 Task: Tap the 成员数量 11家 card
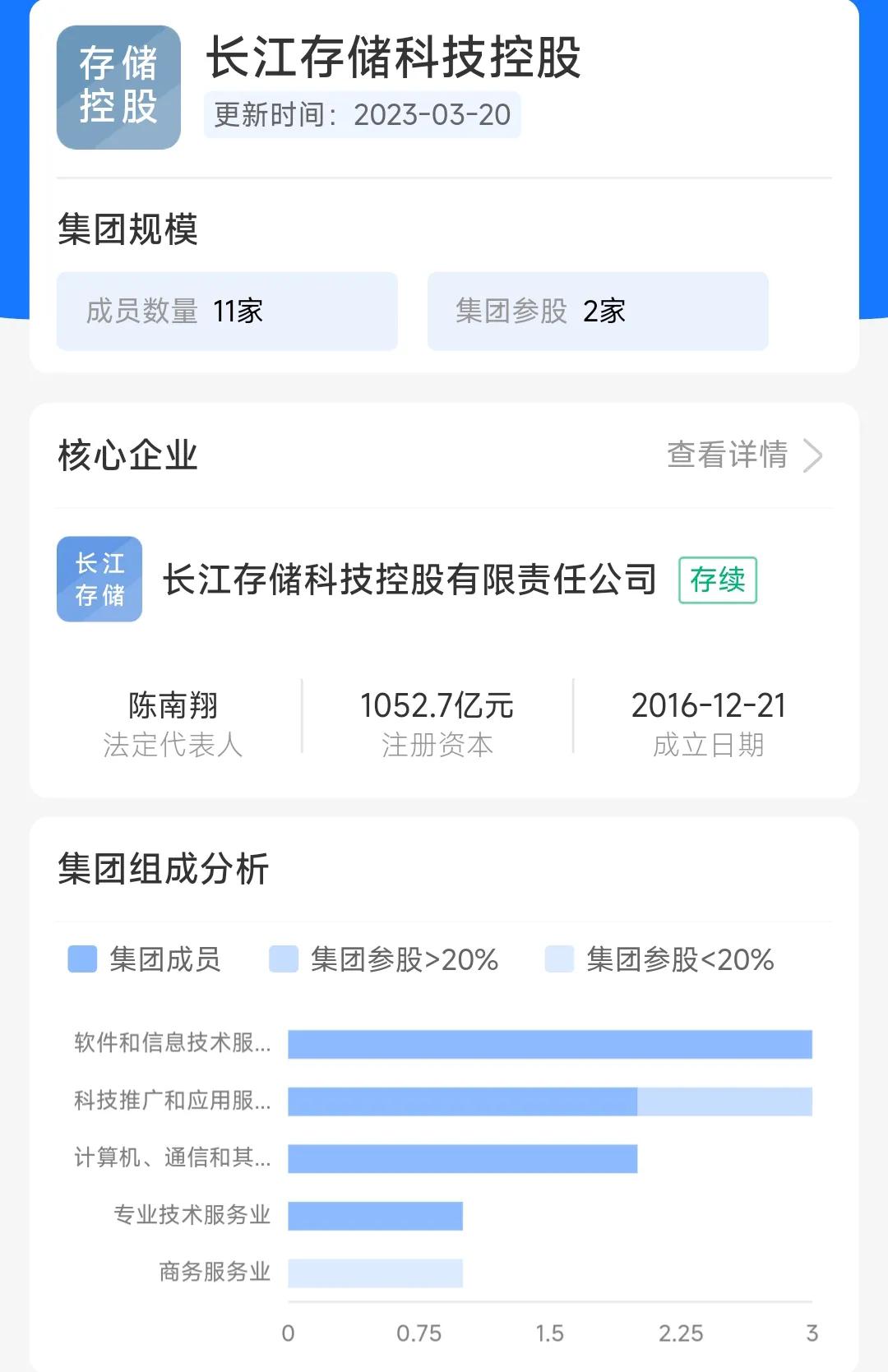click(x=227, y=311)
